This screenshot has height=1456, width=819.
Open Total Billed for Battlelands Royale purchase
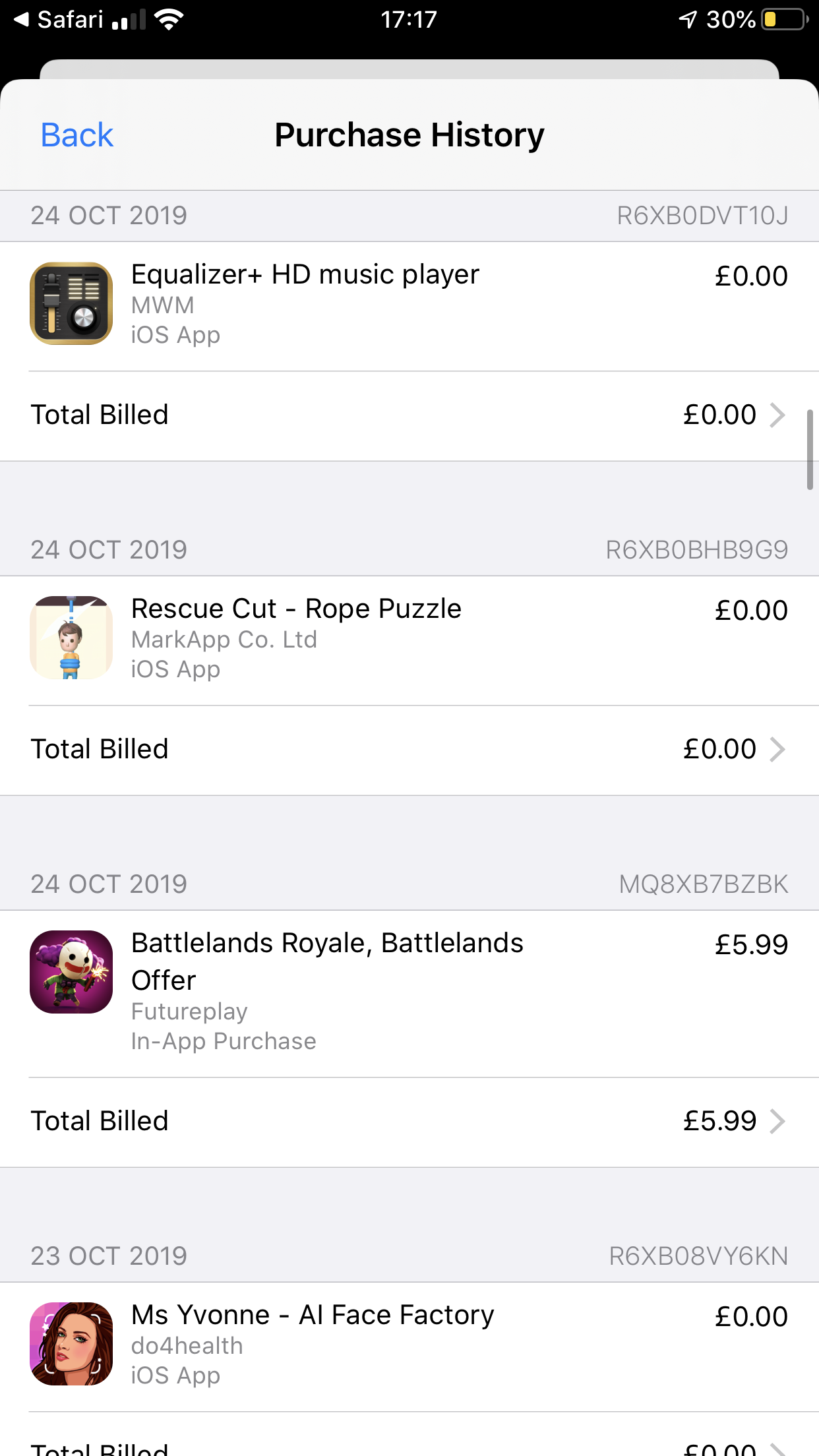[x=409, y=1122]
